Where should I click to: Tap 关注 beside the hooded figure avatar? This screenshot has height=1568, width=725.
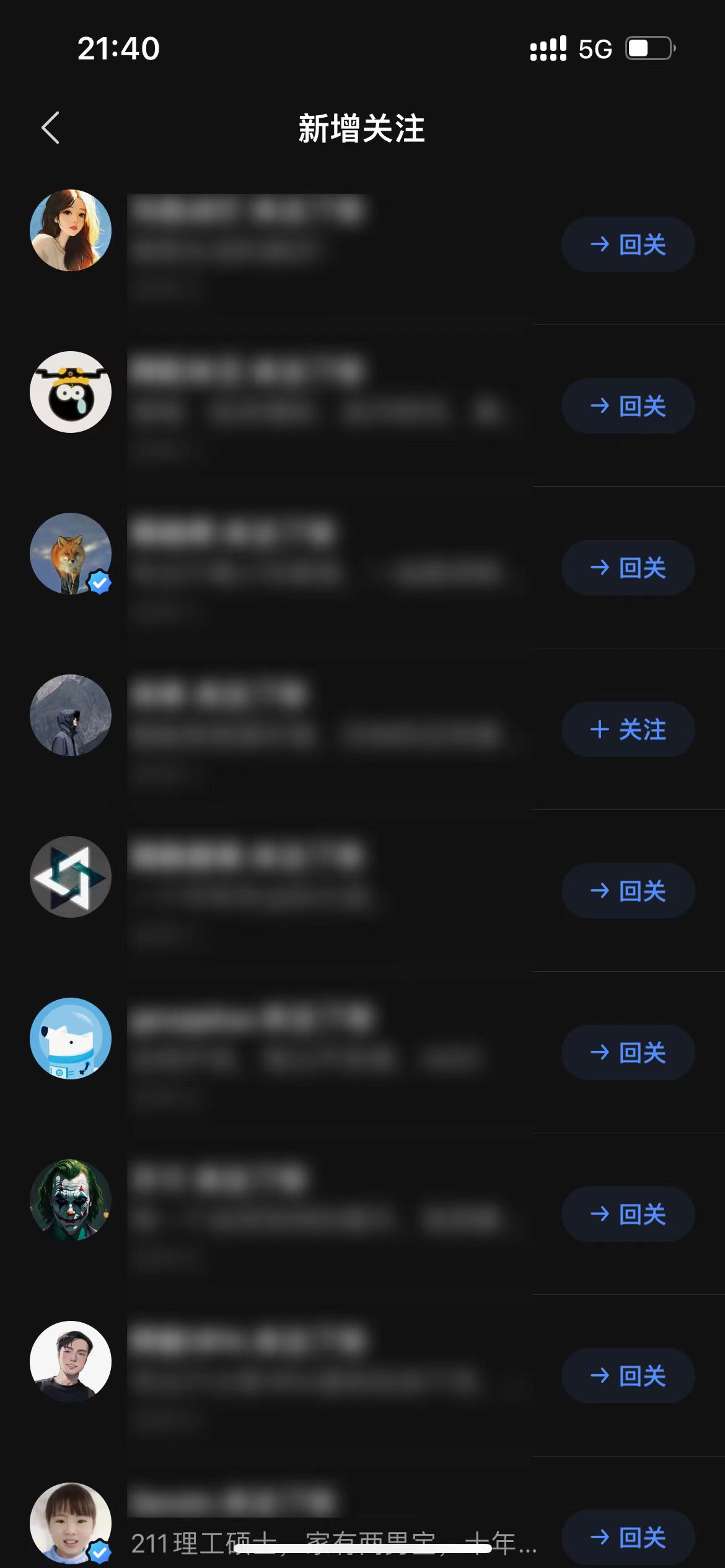tap(628, 730)
